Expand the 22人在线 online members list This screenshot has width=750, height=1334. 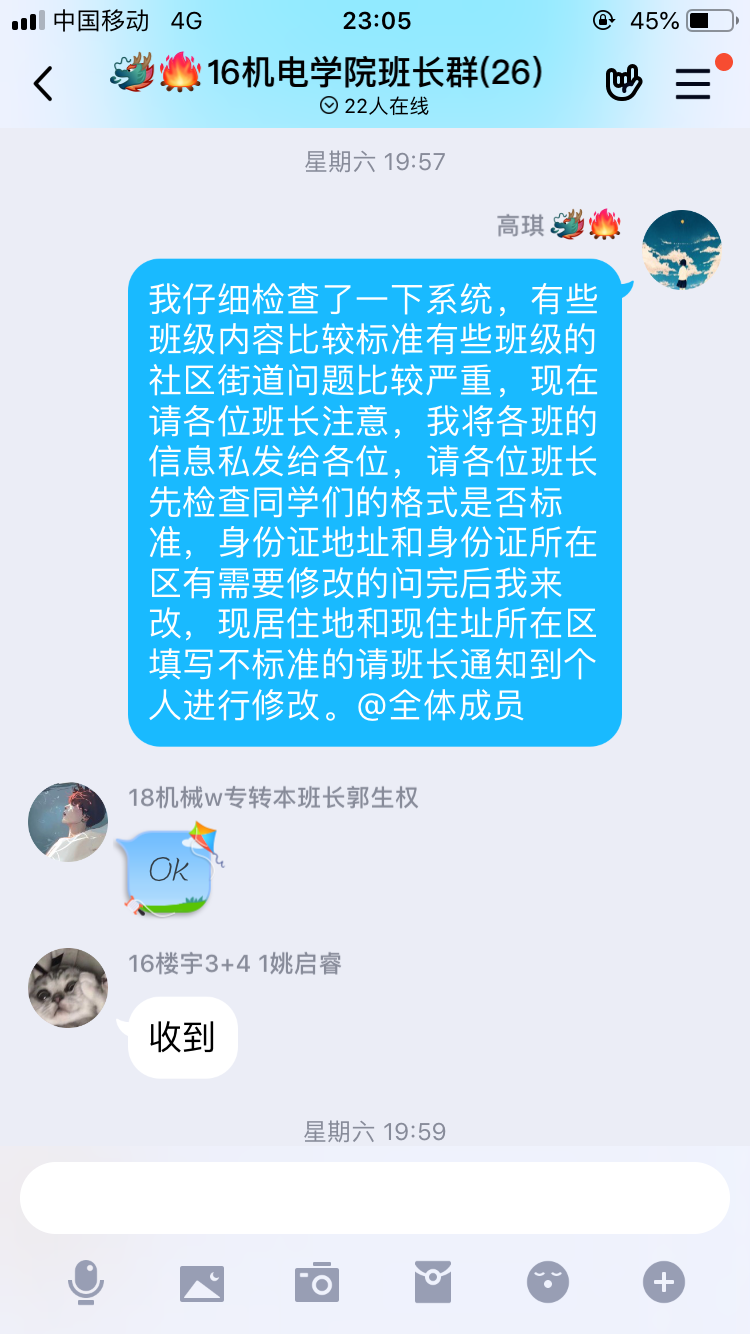(374, 106)
